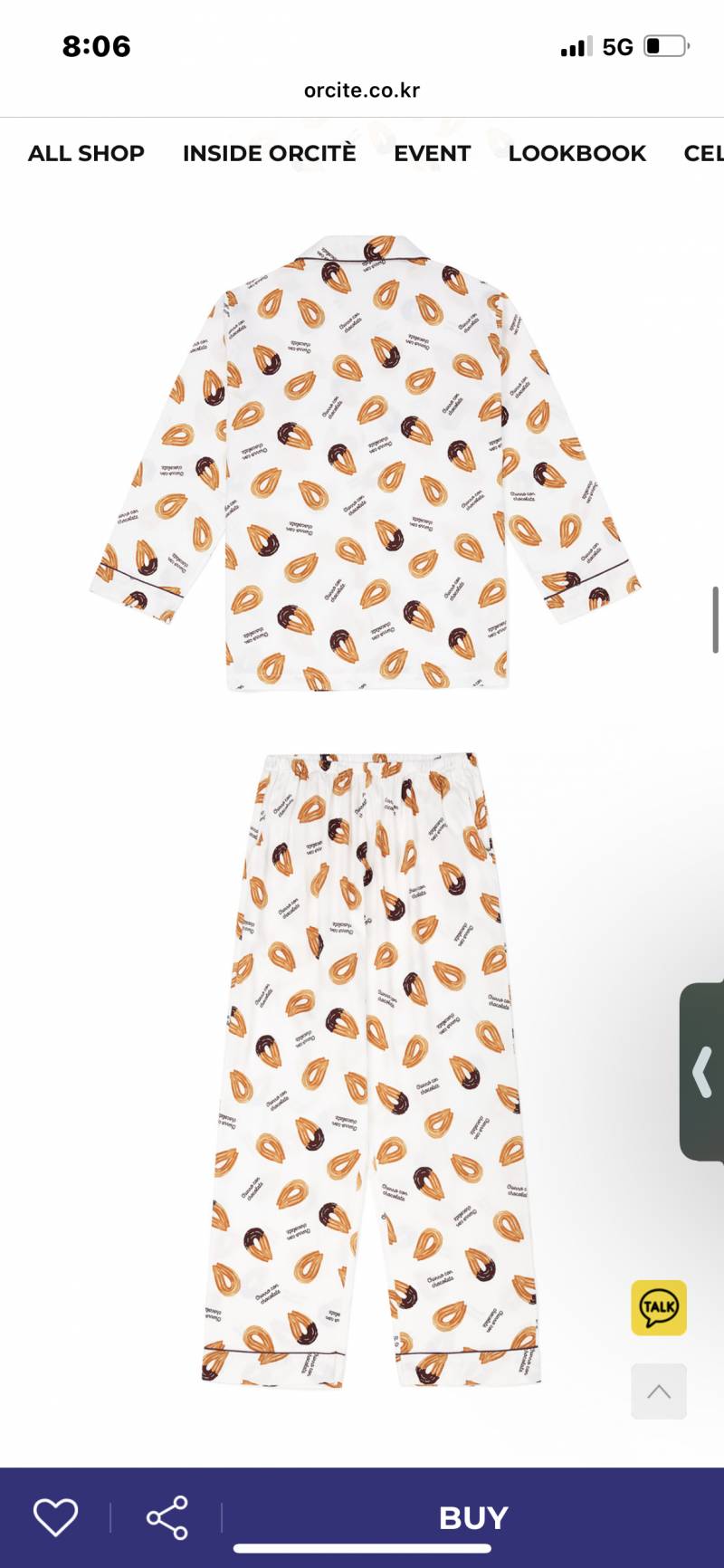
Task: Add product to wishlist with heart icon
Action: pos(55,1516)
